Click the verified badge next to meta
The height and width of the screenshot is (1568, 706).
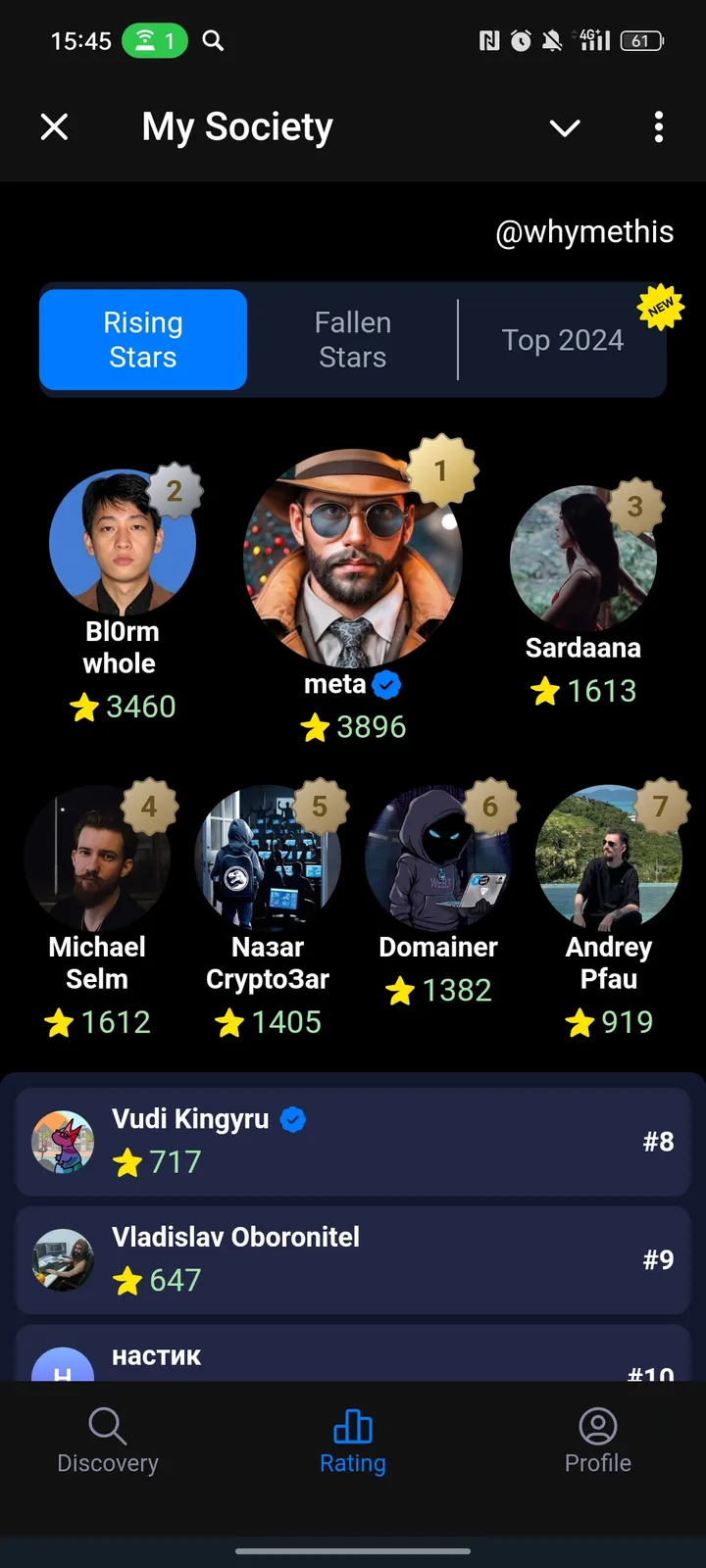(x=384, y=685)
